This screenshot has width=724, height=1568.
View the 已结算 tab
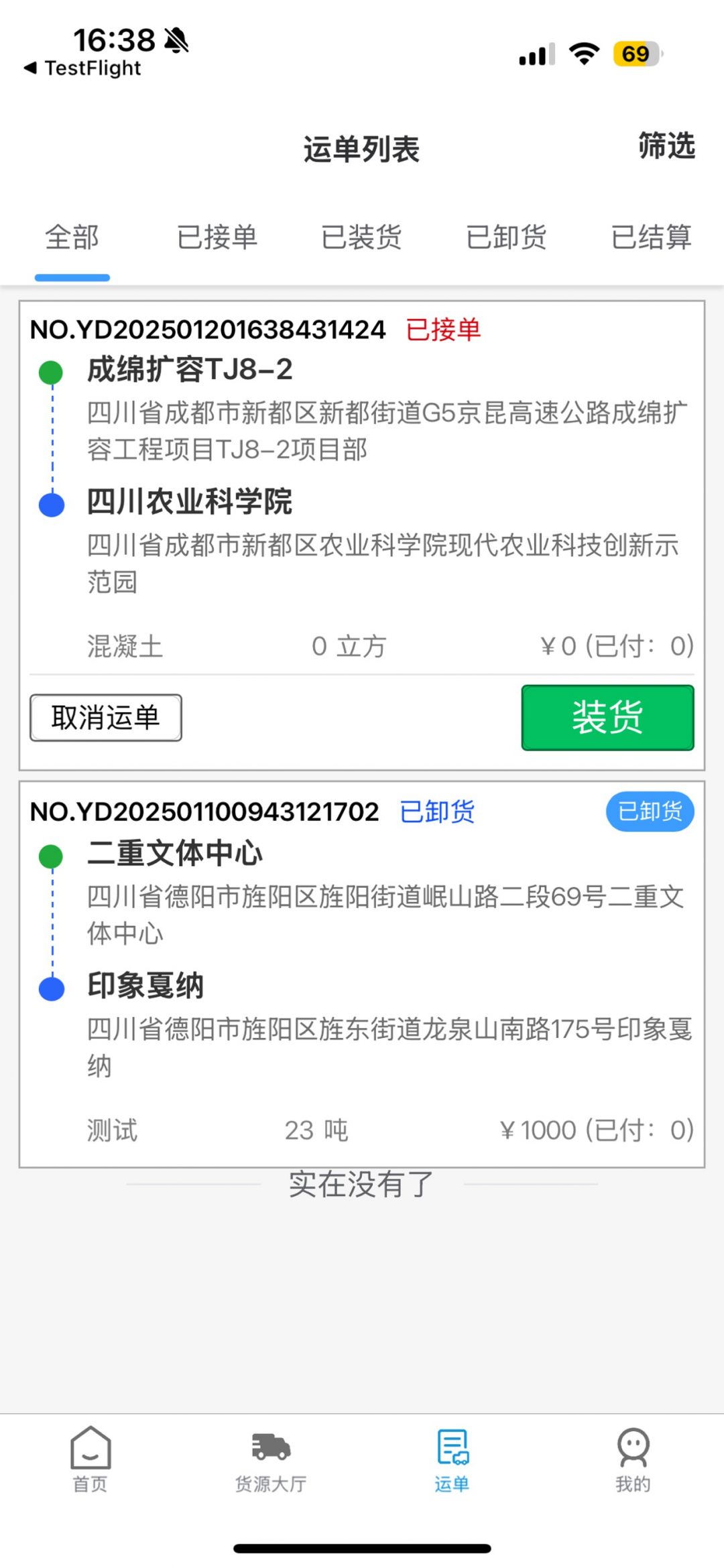point(651,237)
